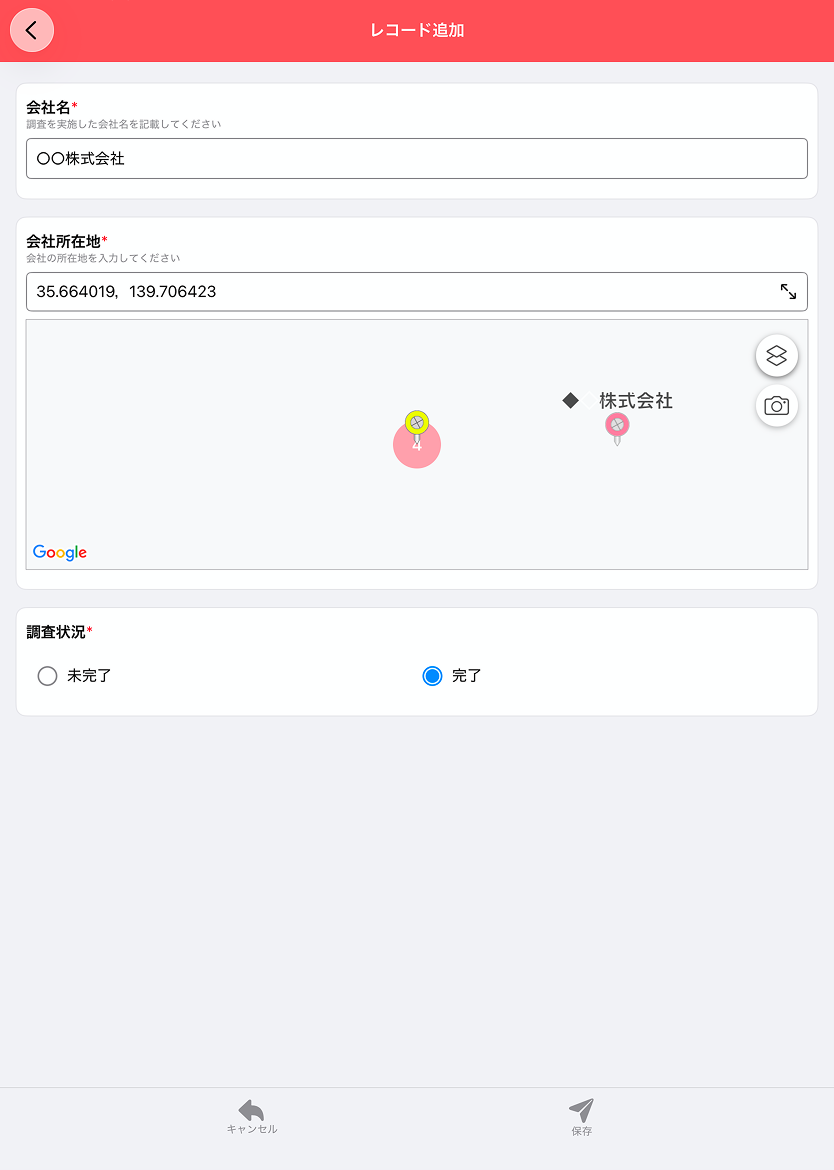
Task: Save the record with 保存
Action: coord(582,1116)
